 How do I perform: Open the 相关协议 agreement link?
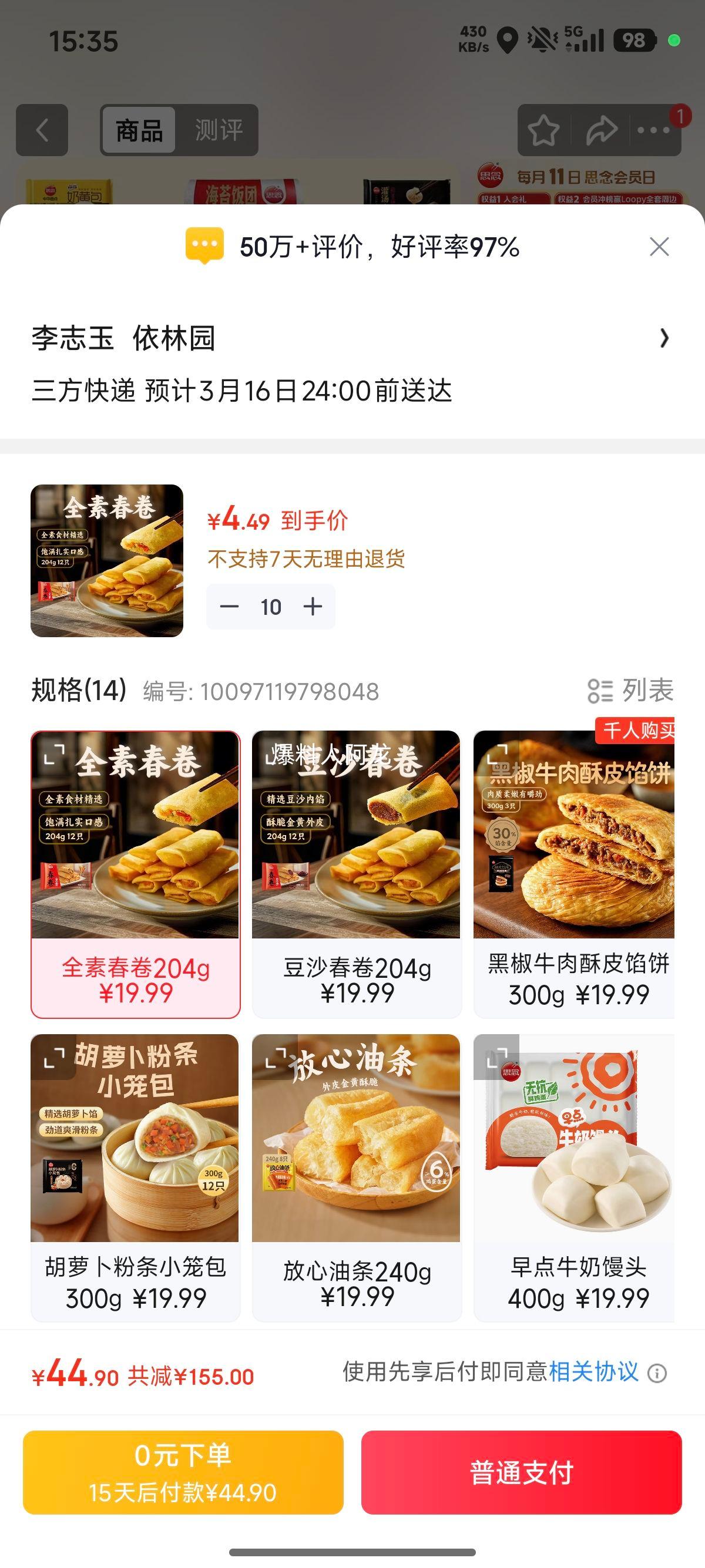pyautogui.click(x=593, y=1372)
